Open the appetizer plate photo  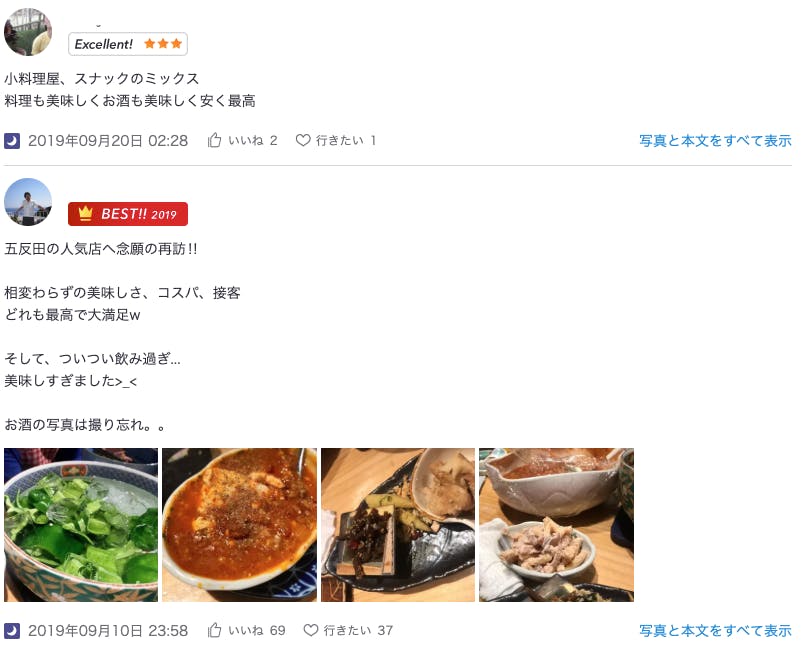(398, 524)
